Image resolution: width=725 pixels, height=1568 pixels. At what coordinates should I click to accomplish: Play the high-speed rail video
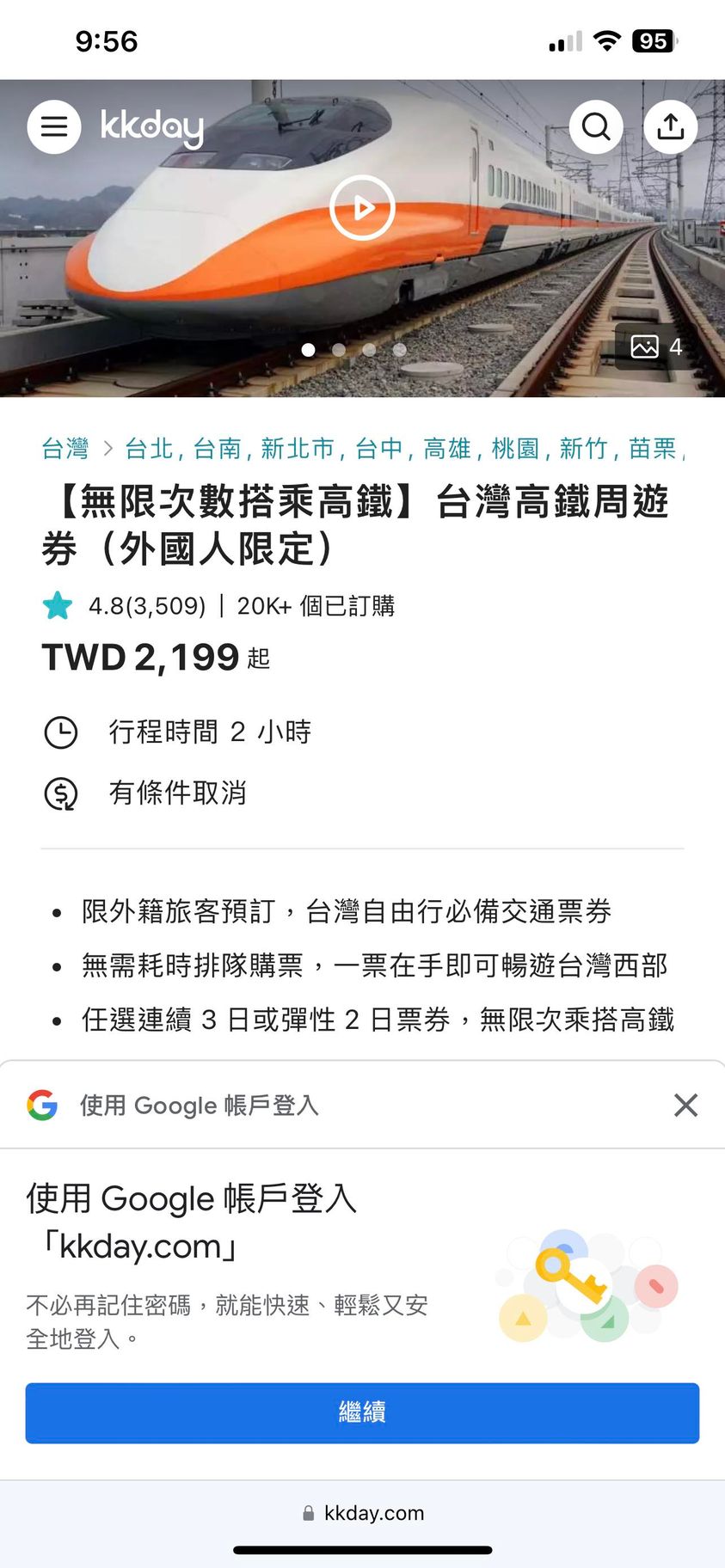(362, 207)
